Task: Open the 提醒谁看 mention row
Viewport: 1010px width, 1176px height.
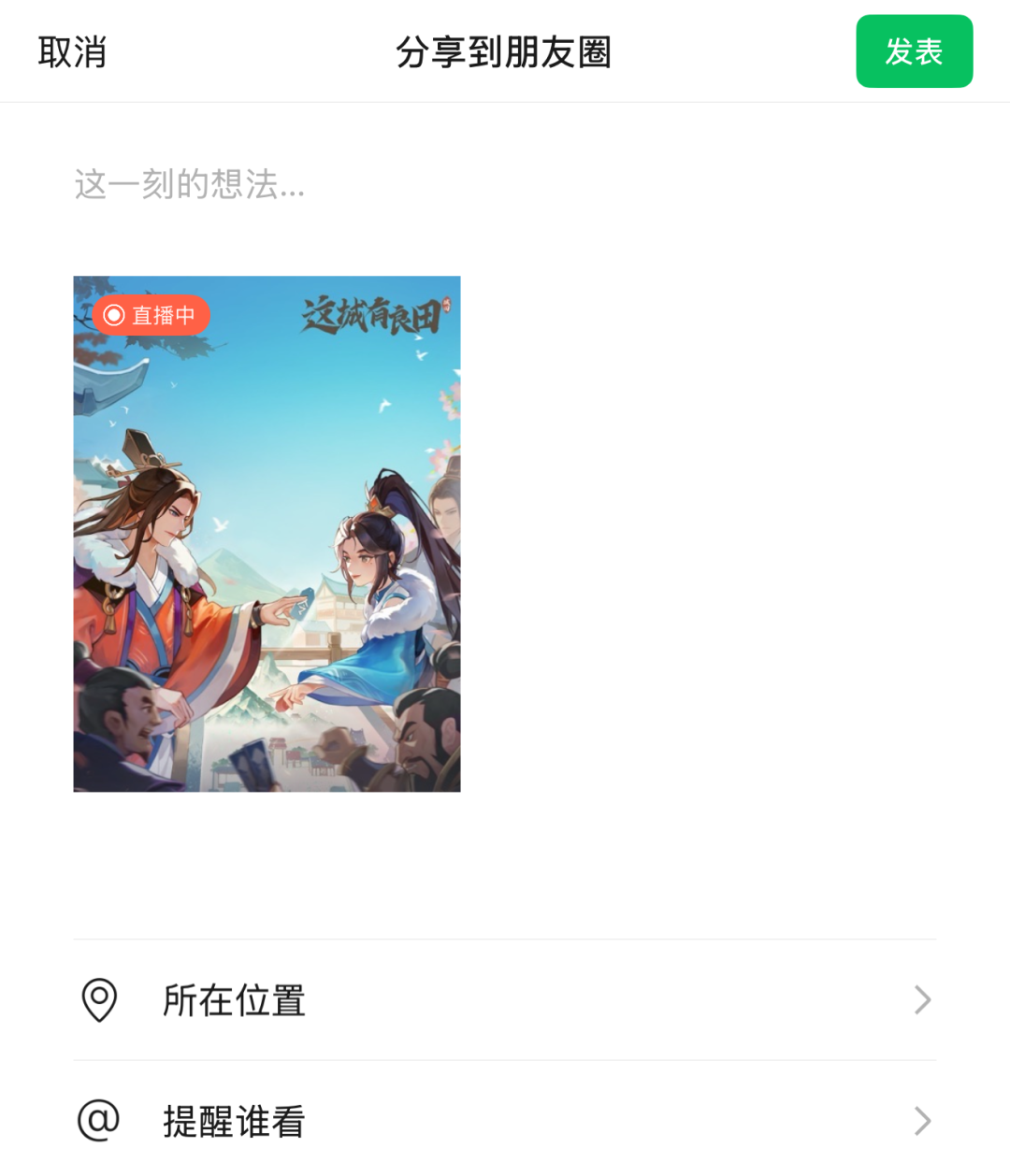Action: [505, 1121]
